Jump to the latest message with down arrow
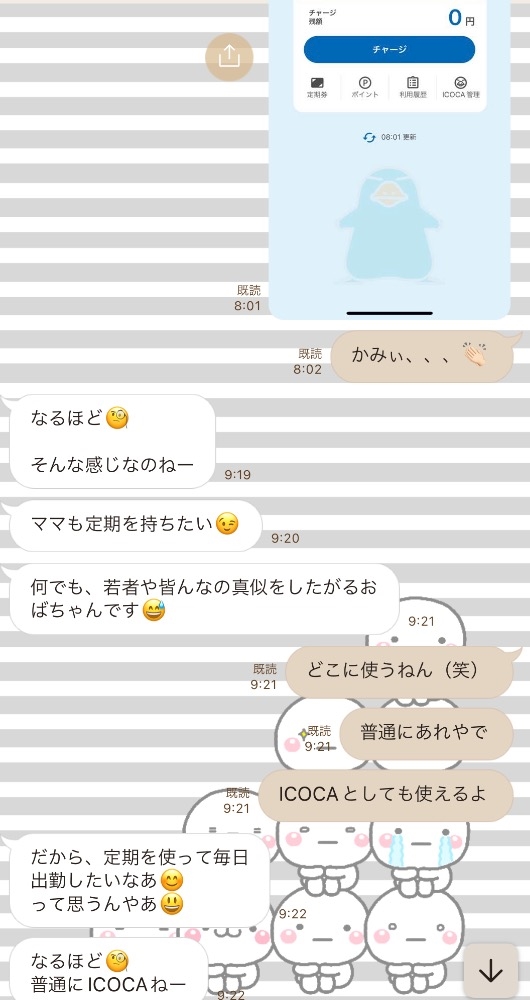530x1000 pixels. [490, 972]
